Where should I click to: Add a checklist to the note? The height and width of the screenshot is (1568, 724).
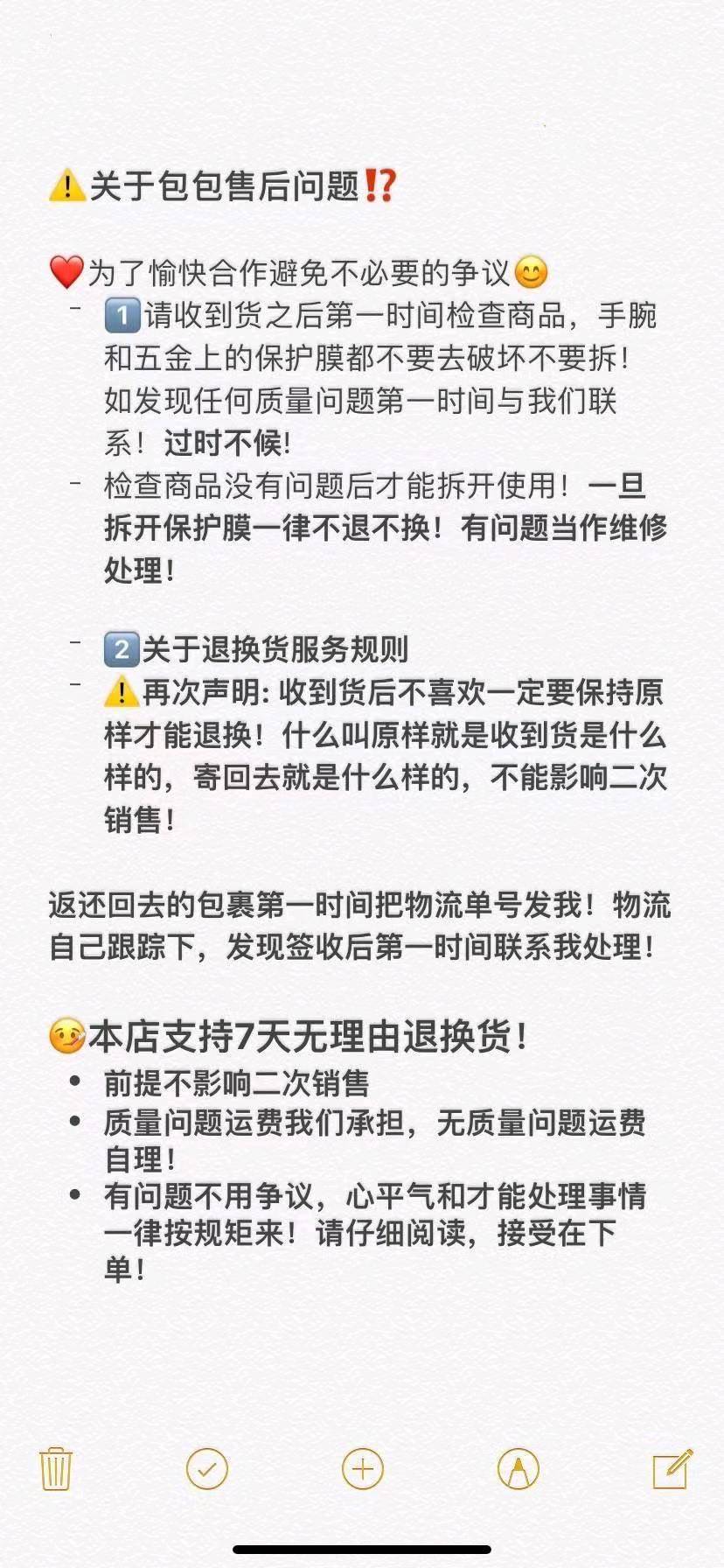(207, 1468)
